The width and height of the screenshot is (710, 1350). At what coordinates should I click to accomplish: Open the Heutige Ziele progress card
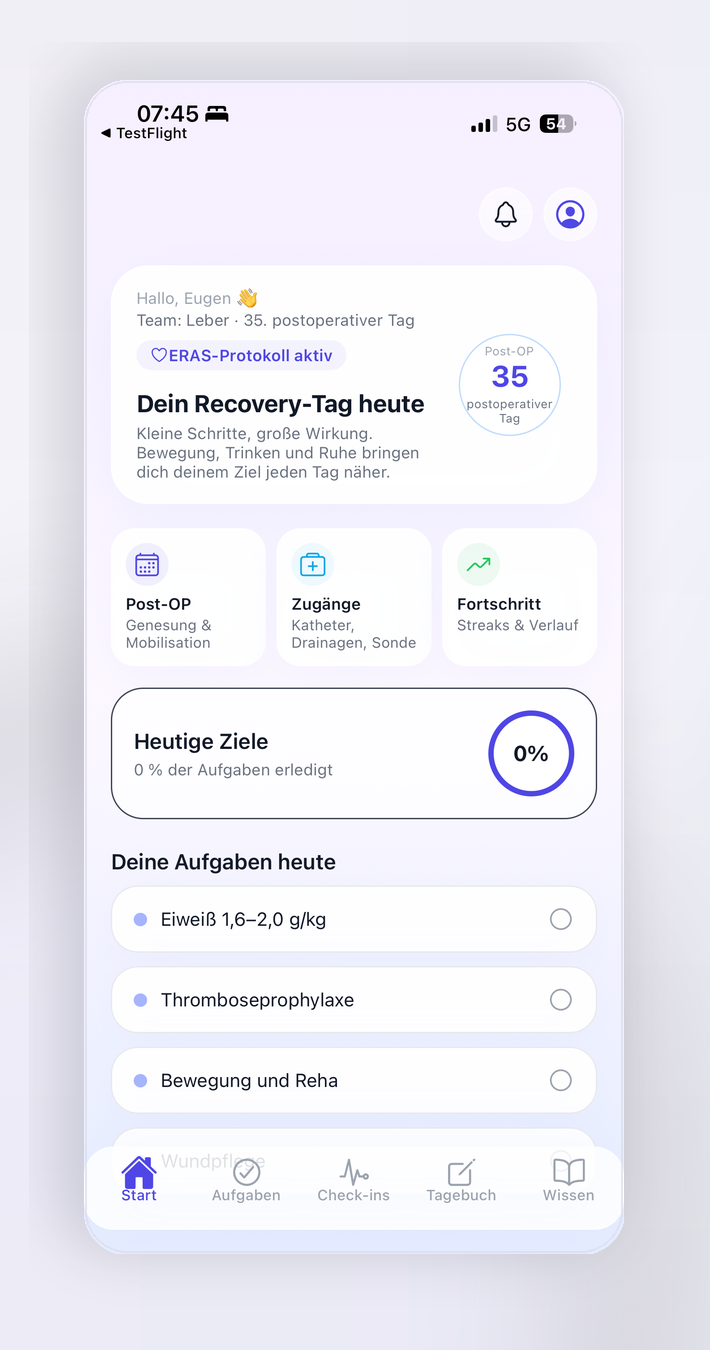[x=354, y=754]
